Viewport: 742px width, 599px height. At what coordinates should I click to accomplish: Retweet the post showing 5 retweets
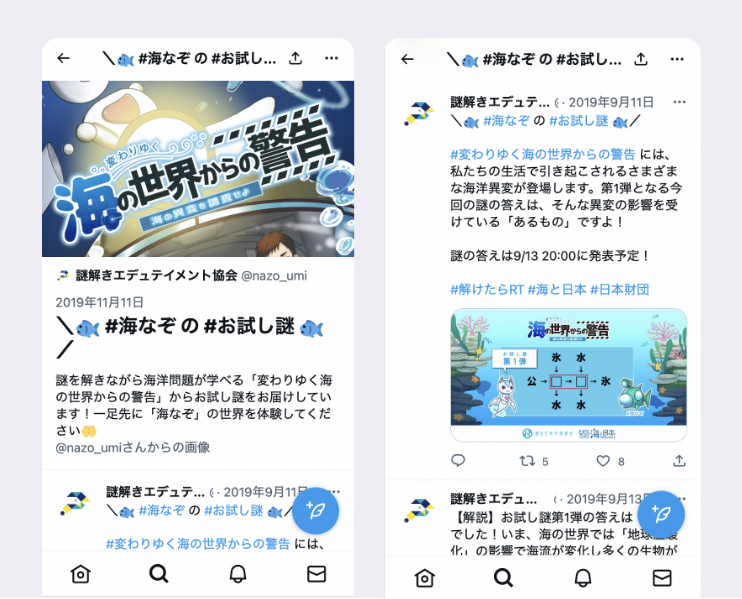point(527,461)
